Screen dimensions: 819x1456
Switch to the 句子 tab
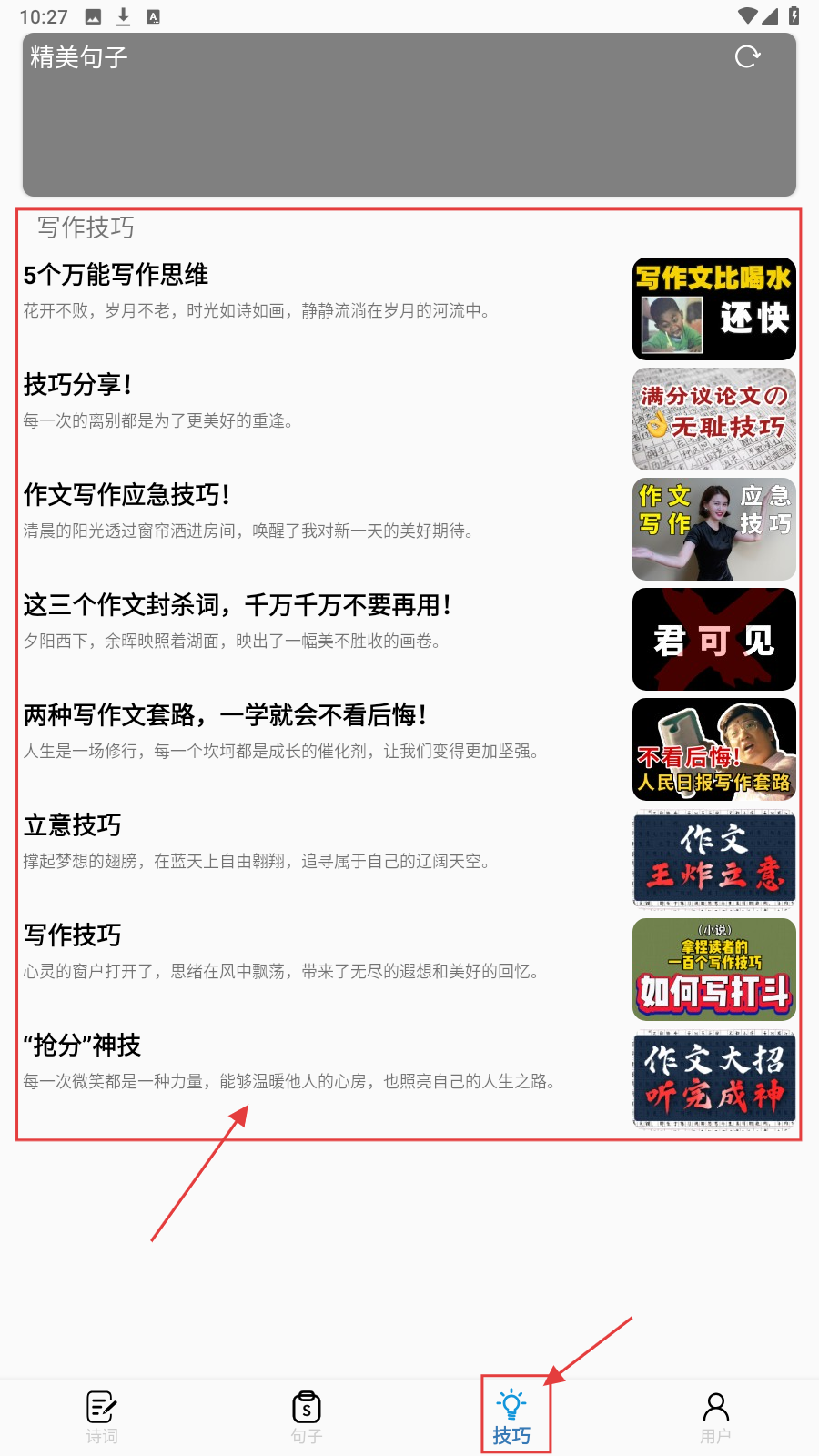click(307, 1417)
